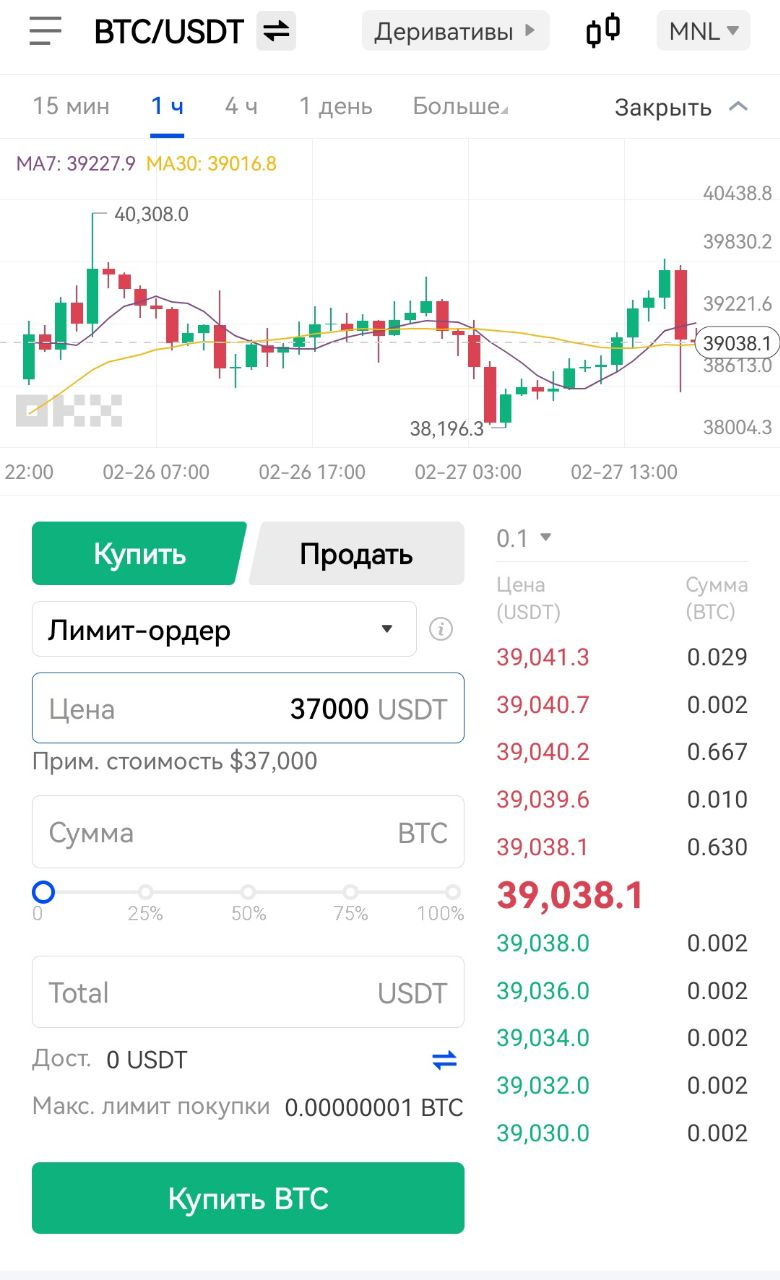This screenshot has width=780, height=1280.
Task: Tap the transfer funds arrows icon
Action: point(444,1060)
